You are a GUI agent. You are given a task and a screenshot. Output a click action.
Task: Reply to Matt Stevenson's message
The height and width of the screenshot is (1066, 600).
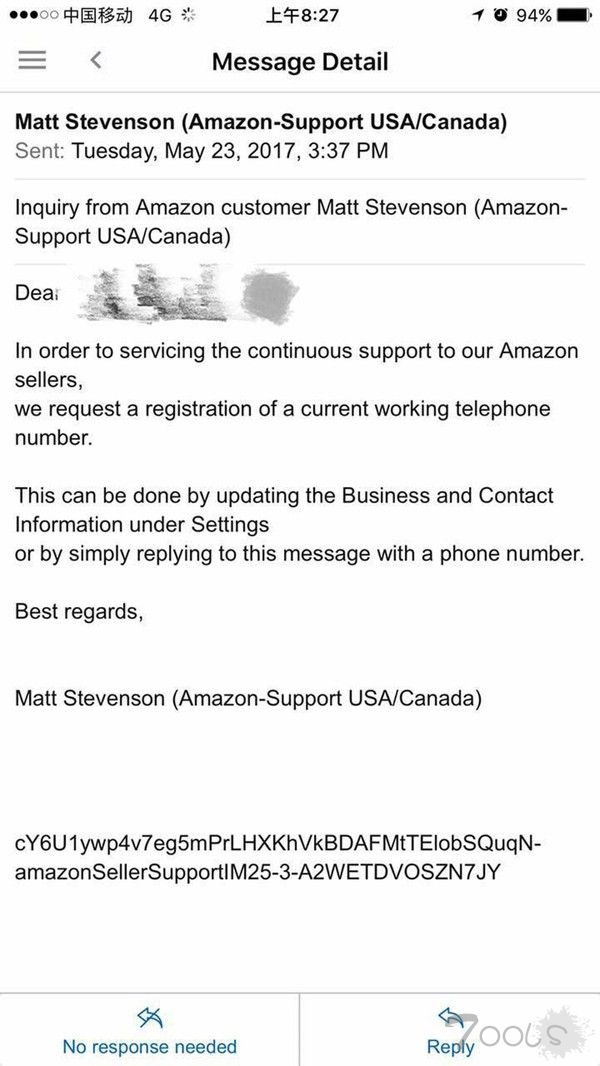tap(450, 1031)
